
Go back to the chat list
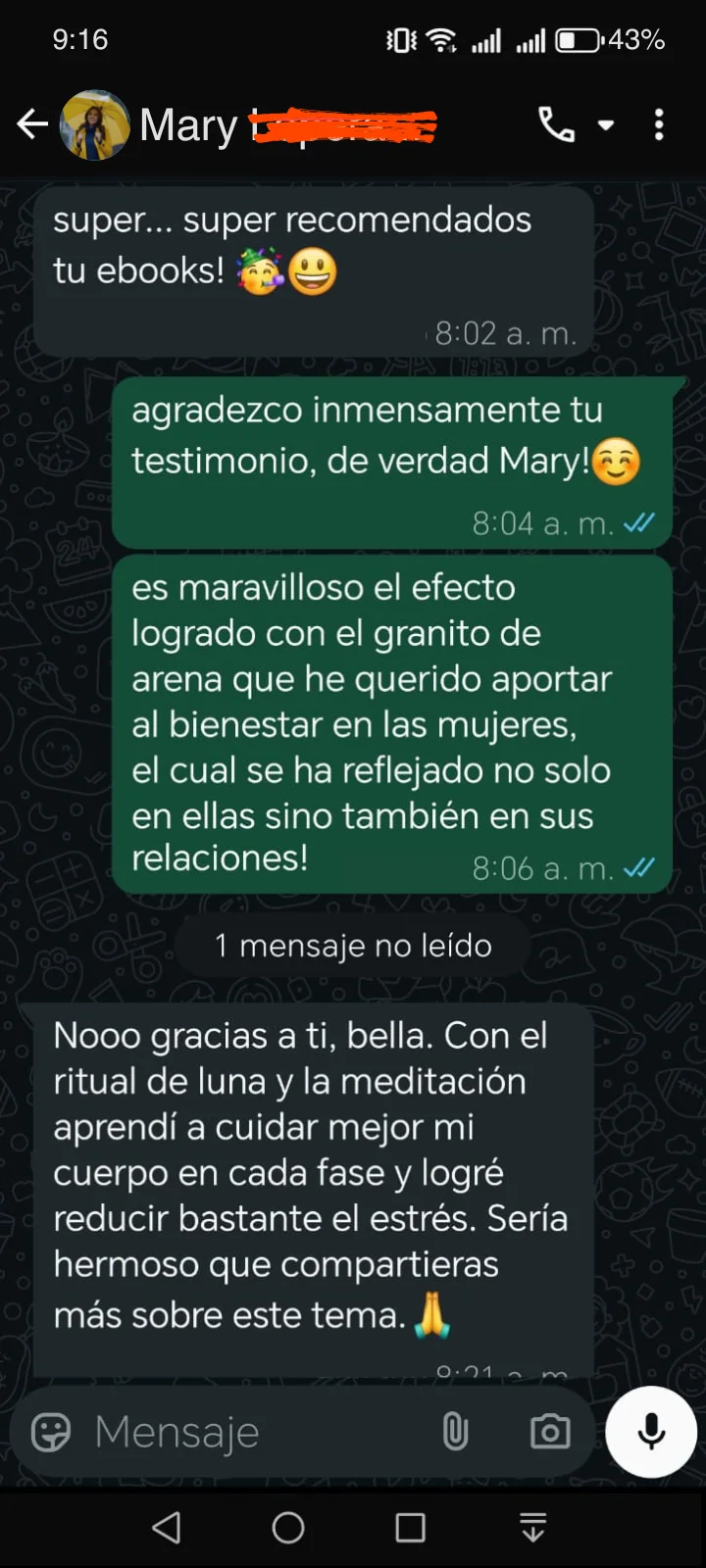(32, 124)
